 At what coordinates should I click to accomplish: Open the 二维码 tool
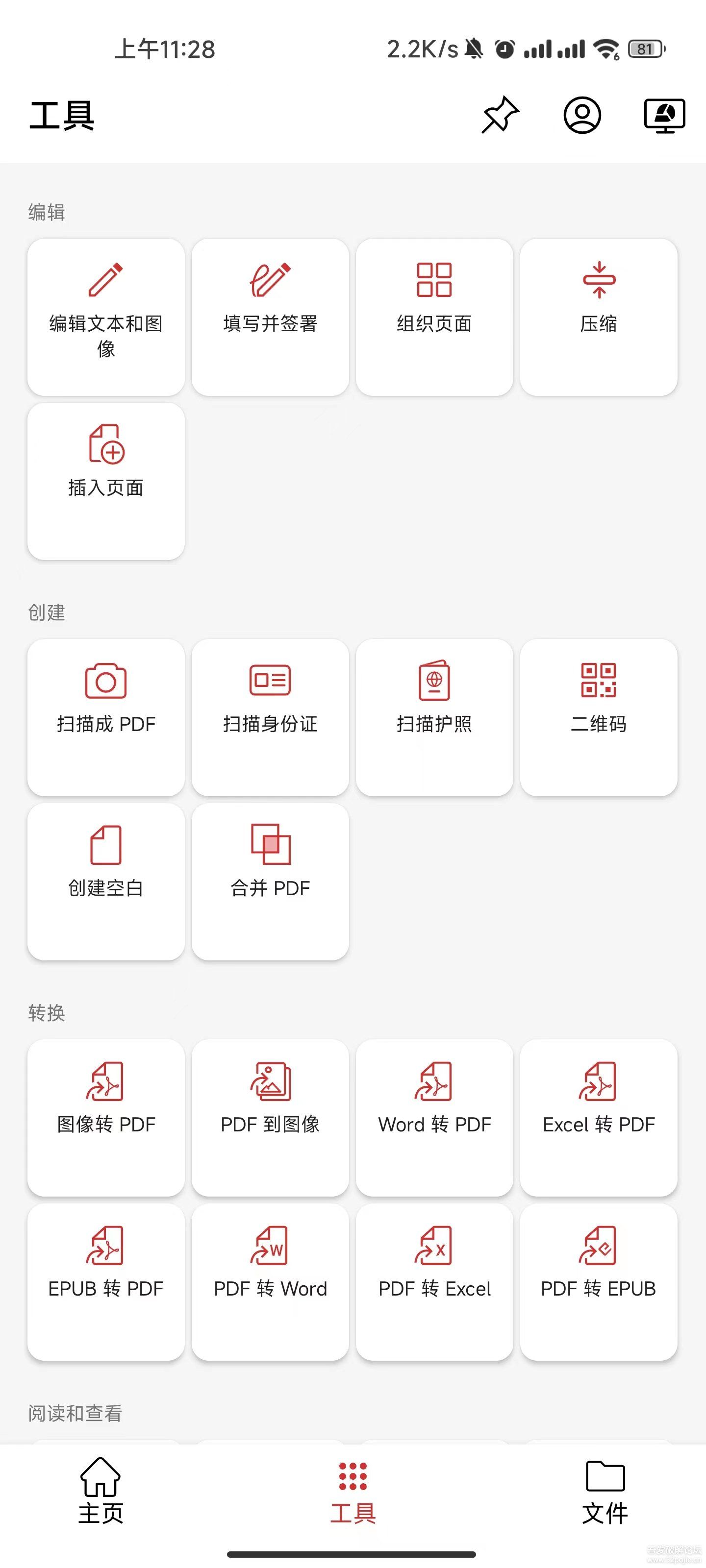[599, 717]
